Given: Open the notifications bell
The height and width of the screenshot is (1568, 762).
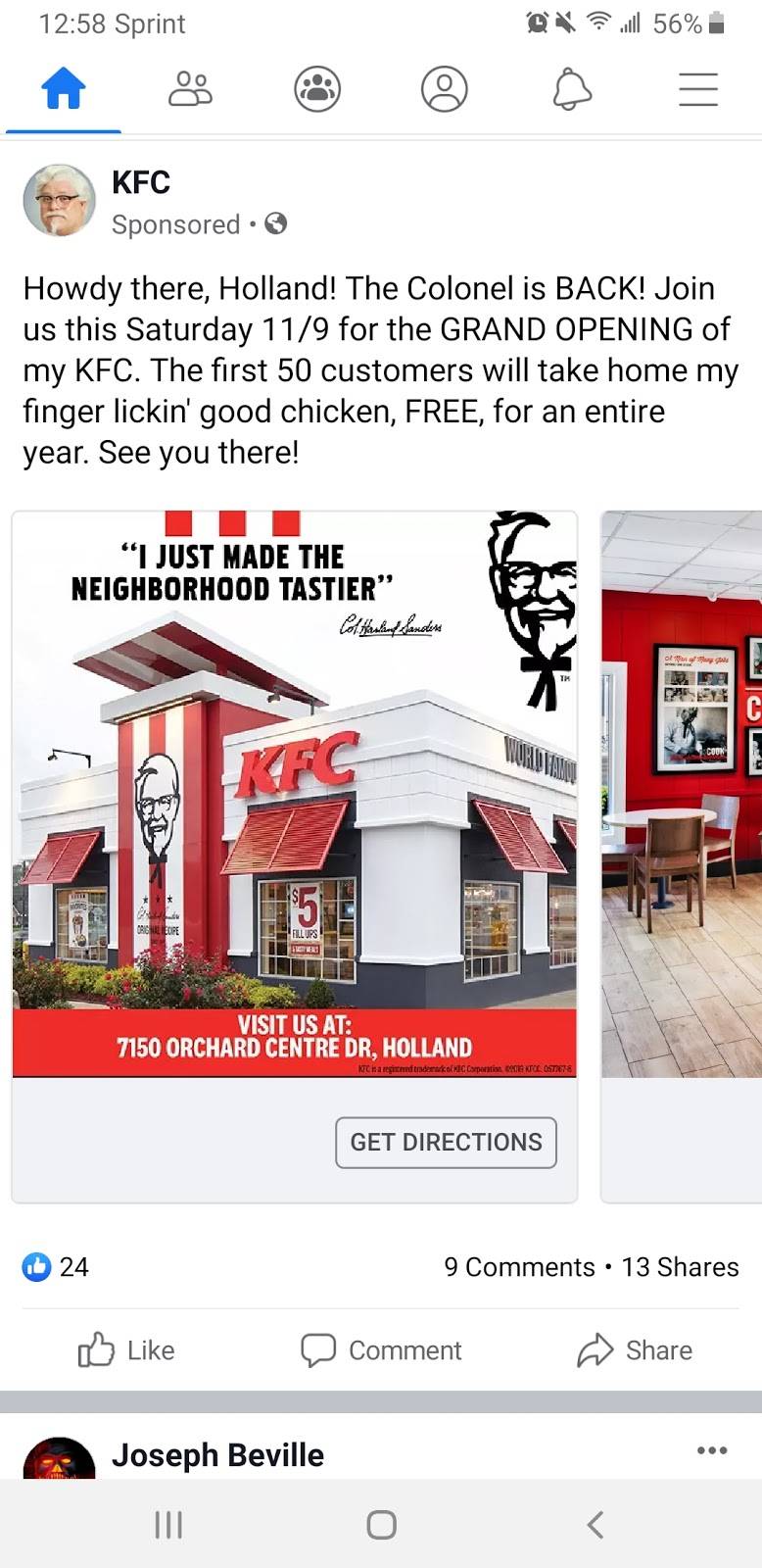Looking at the screenshot, I should pos(572,89).
